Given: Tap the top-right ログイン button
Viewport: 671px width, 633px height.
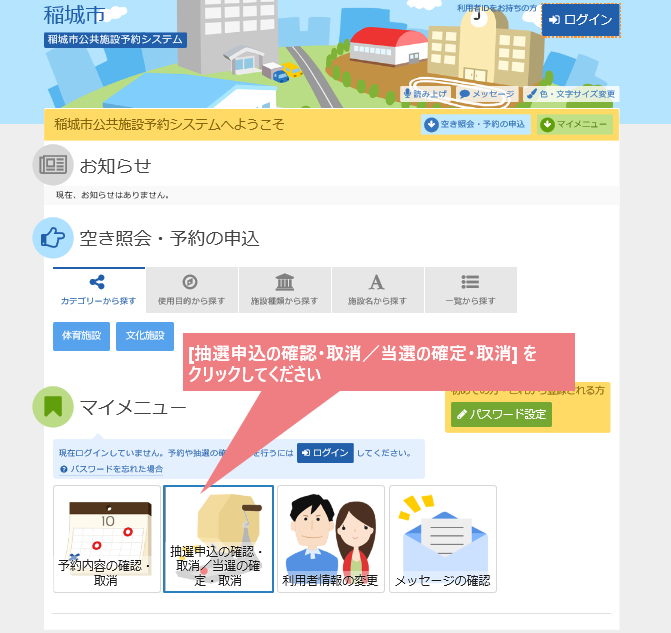Looking at the screenshot, I should (580, 20).
